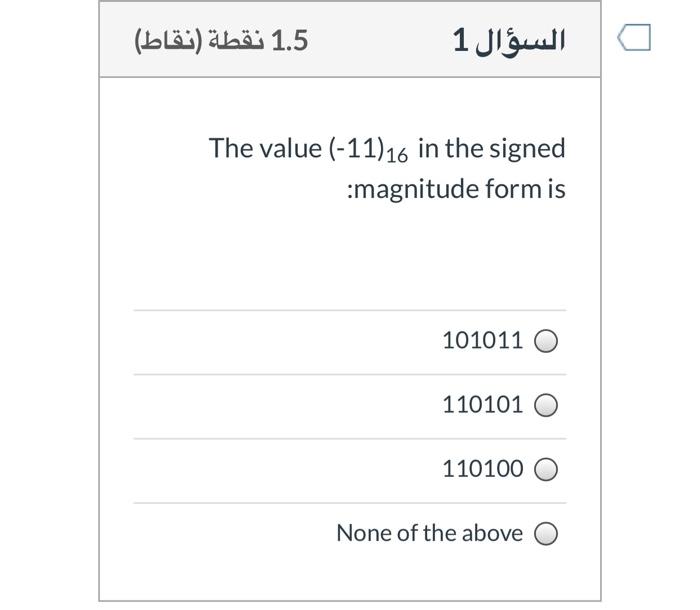Flag question 1 with the bookmark icon
The width and height of the screenshot is (700, 610).
click(x=634, y=39)
